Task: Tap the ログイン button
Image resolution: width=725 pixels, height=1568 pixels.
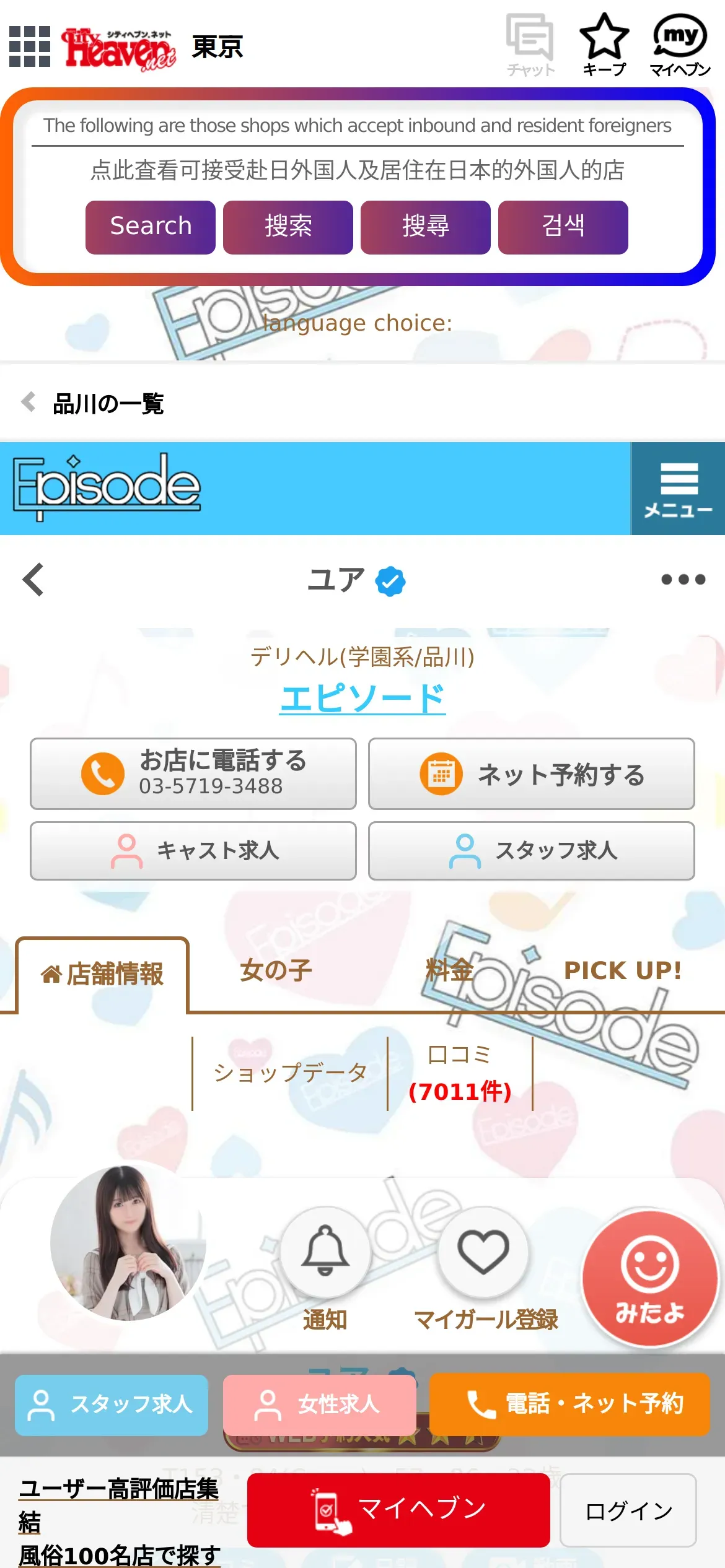Action: [628, 1510]
